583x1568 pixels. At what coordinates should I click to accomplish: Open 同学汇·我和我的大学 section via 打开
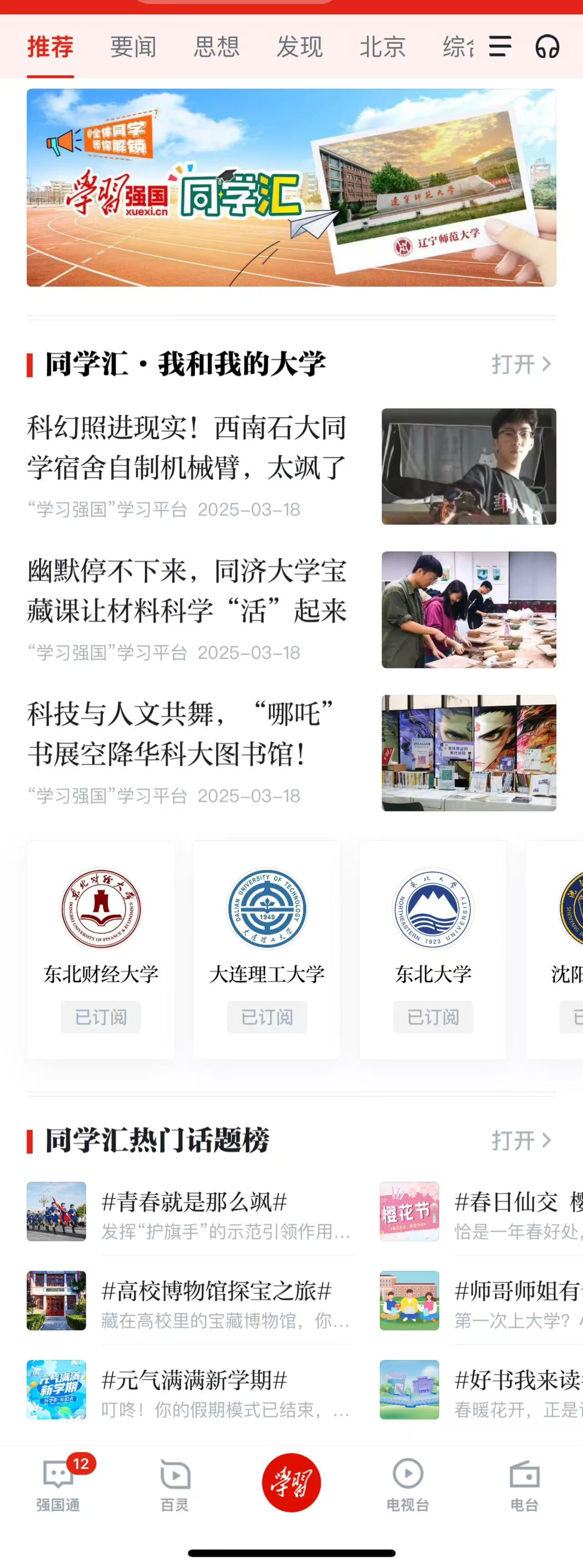pos(521,364)
